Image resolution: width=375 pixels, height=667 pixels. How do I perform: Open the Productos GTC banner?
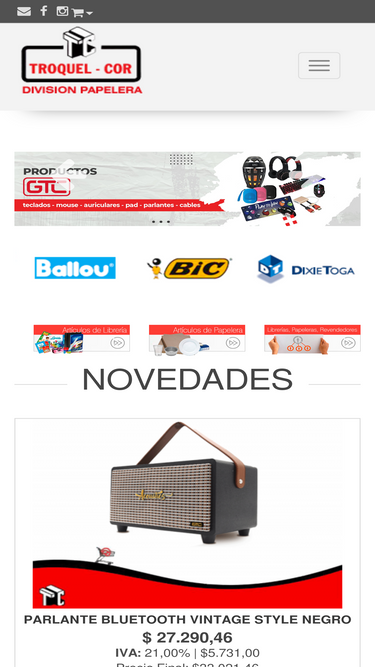coord(188,188)
